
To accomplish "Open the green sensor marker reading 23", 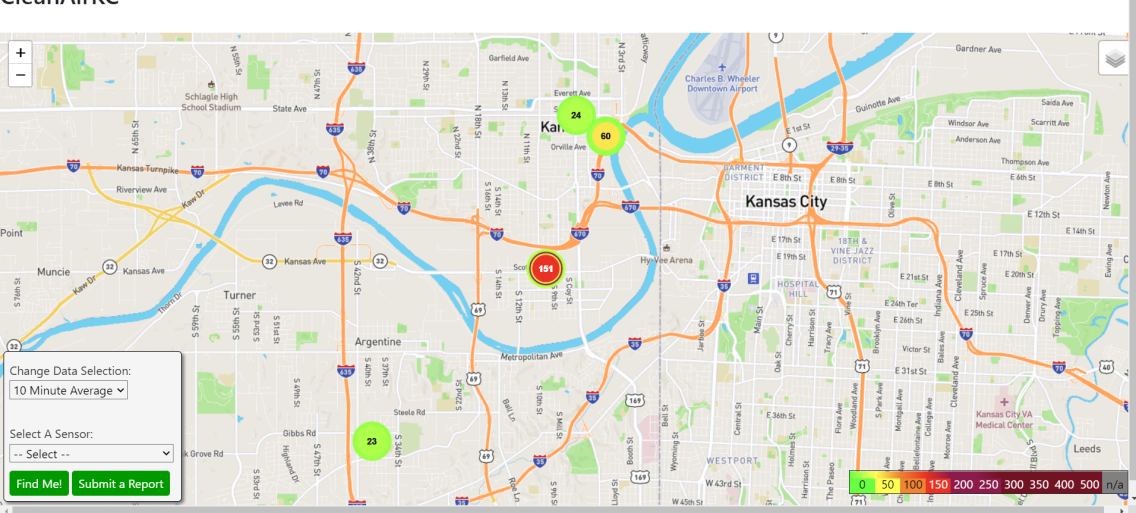I will 371,440.
